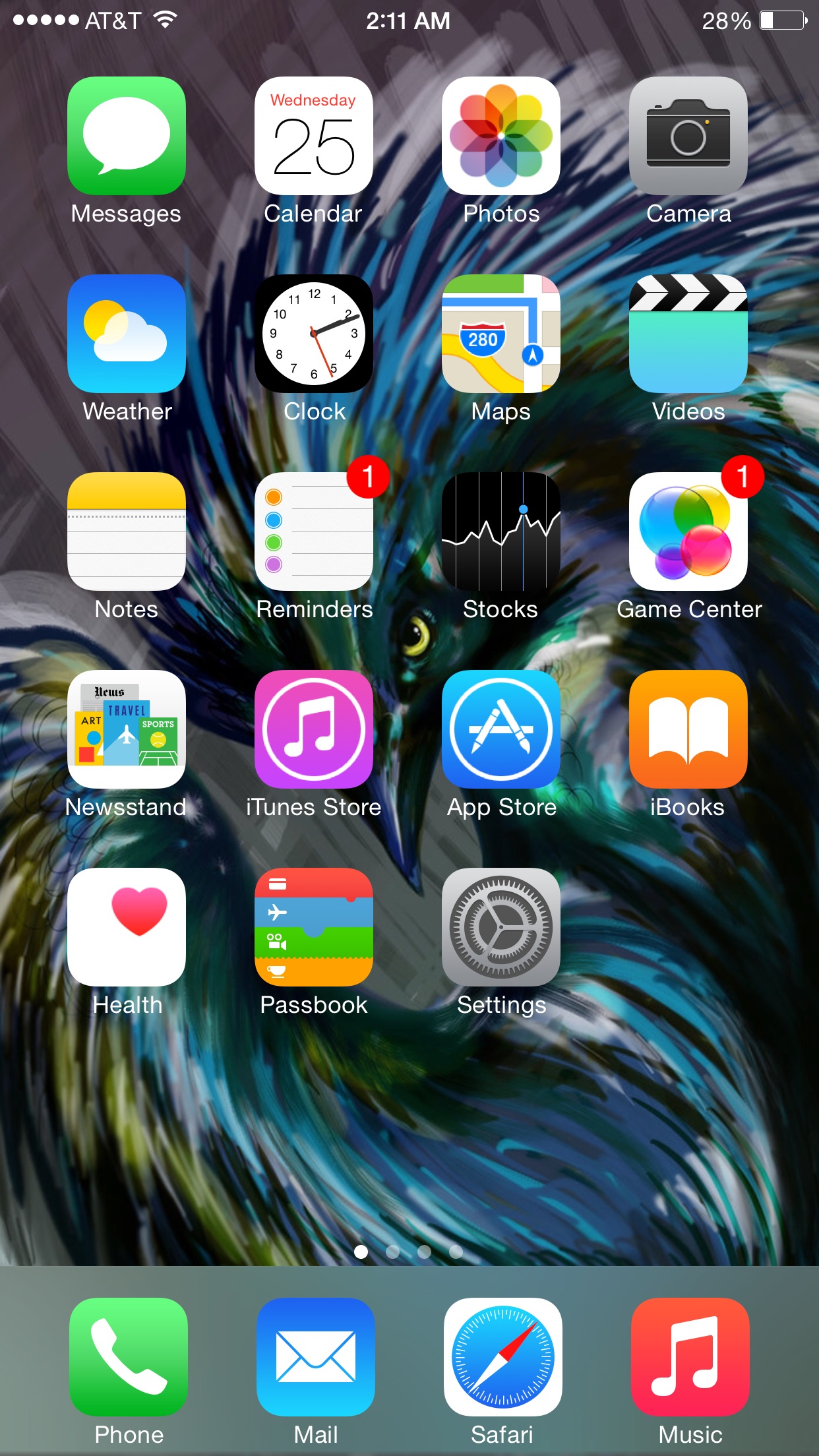Viewport: 819px width, 1456px height.
Task: Launch iBooks
Action: pos(688,729)
